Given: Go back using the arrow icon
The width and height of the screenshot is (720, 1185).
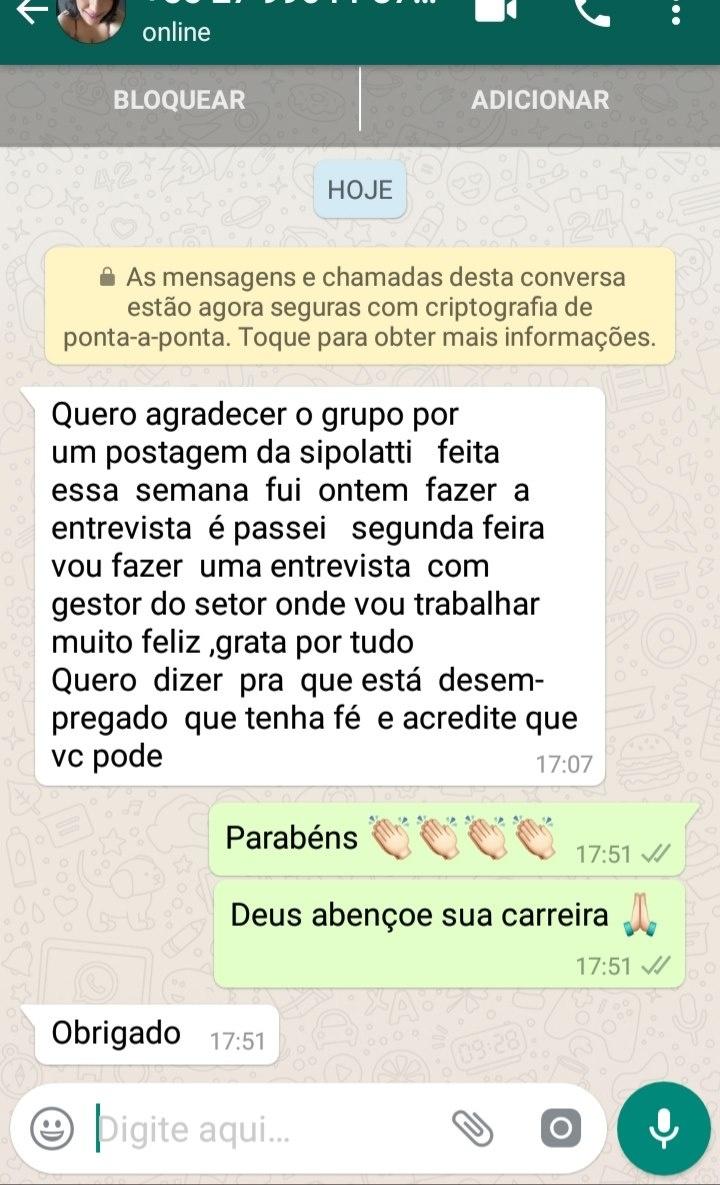Looking at the screenshot, I should (x=30, y=12).
